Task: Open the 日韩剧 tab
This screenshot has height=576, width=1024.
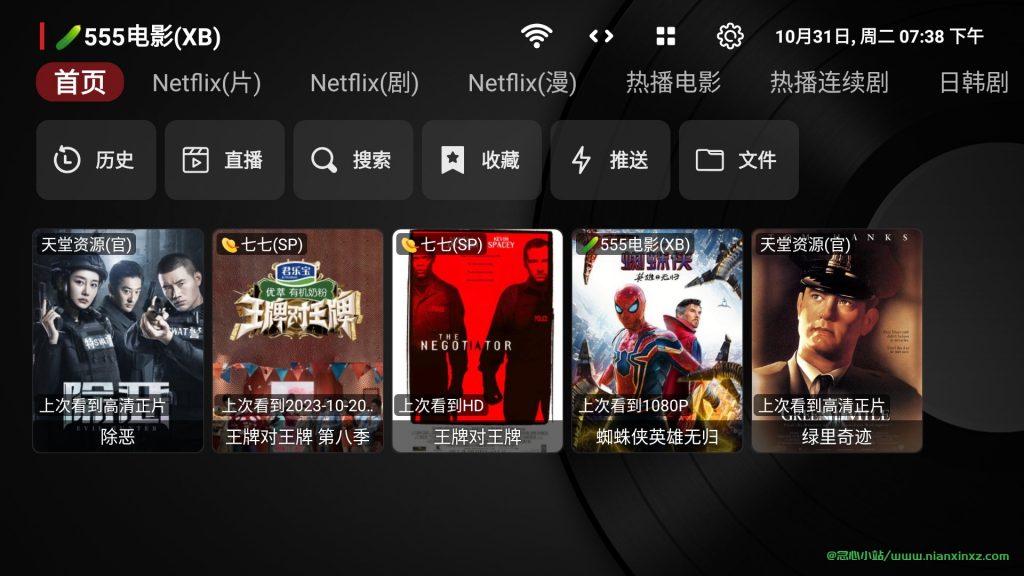Action: 973,83
